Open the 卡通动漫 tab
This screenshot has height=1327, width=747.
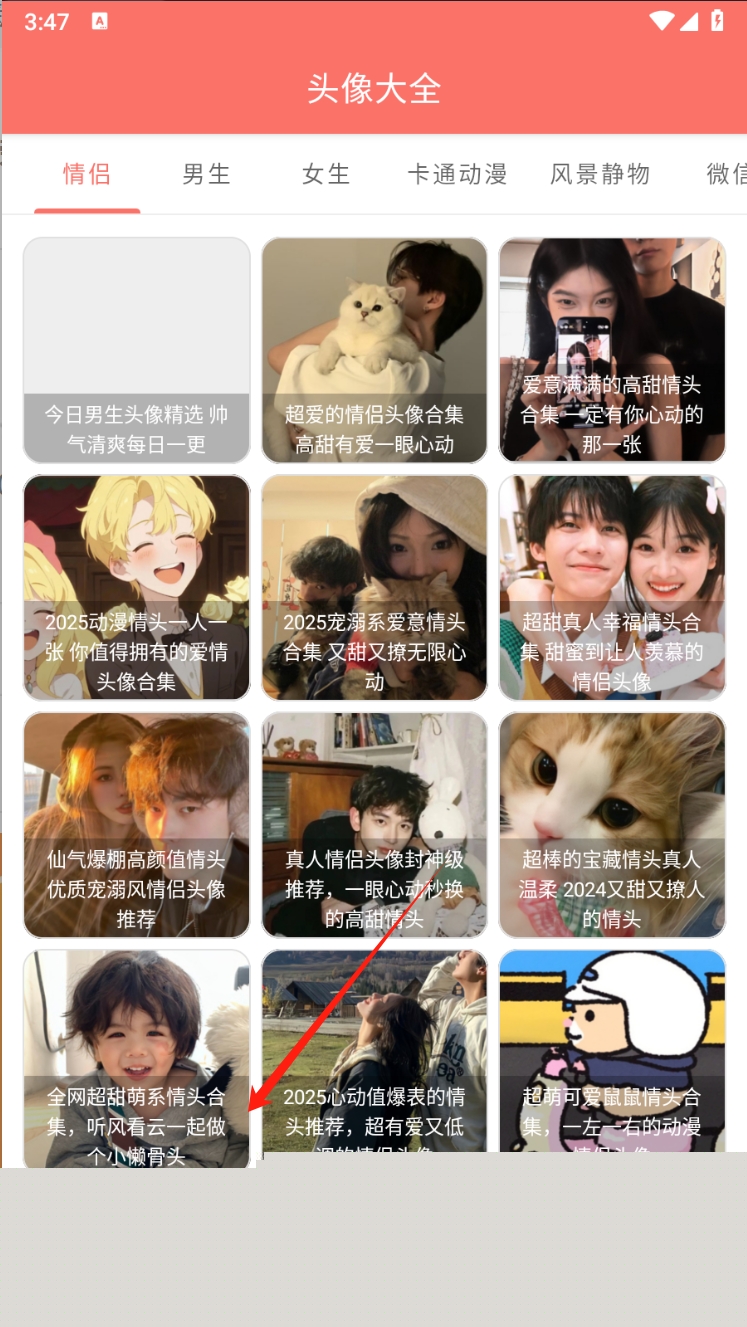tap(457, 174)
